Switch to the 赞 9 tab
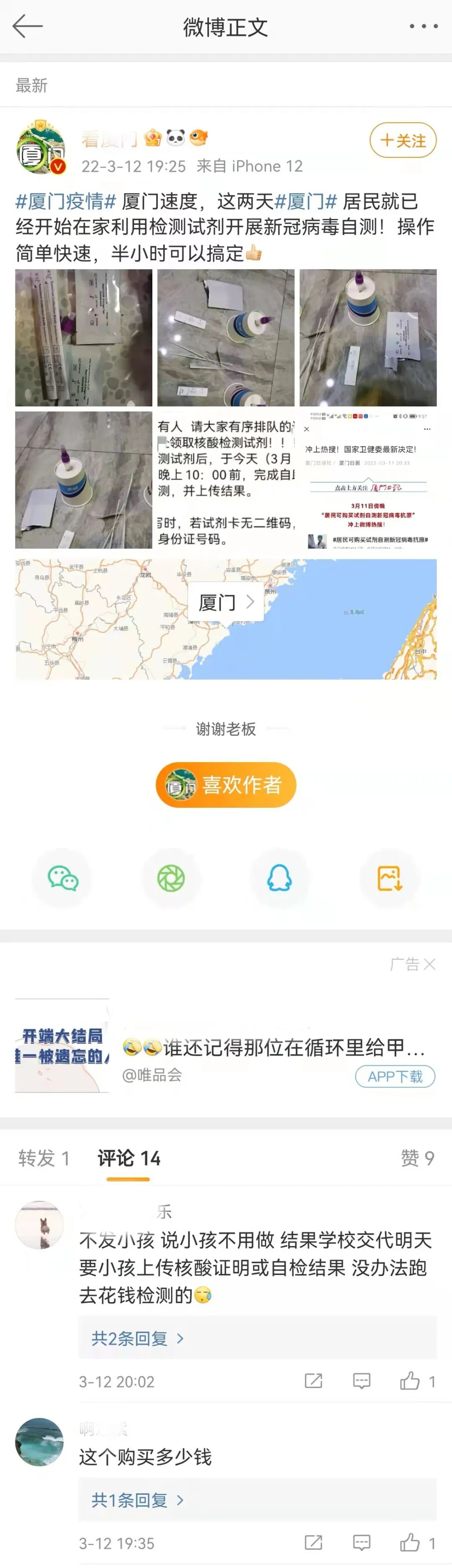Viewport: 452px width, 1568px height. click(417, 1158)
